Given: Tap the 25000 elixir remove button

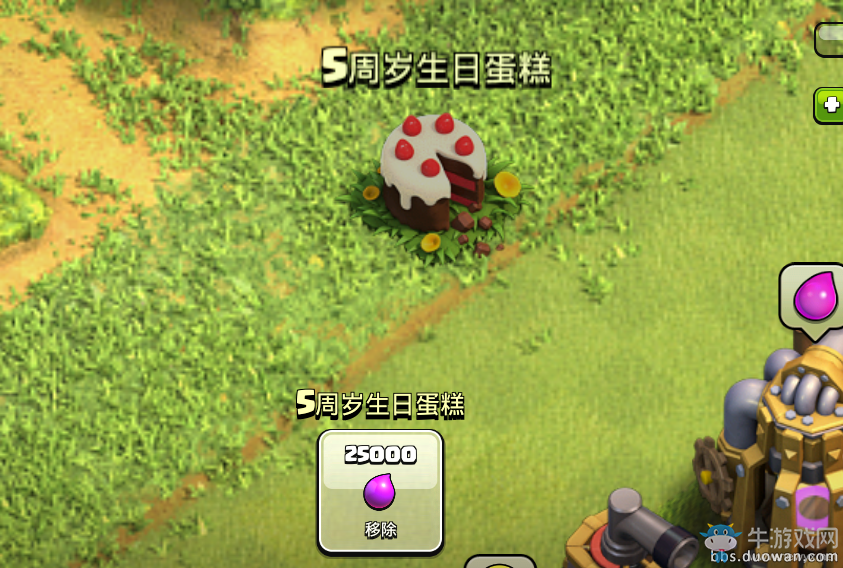Looking at the screenshot, I should [x=380, y=491].
